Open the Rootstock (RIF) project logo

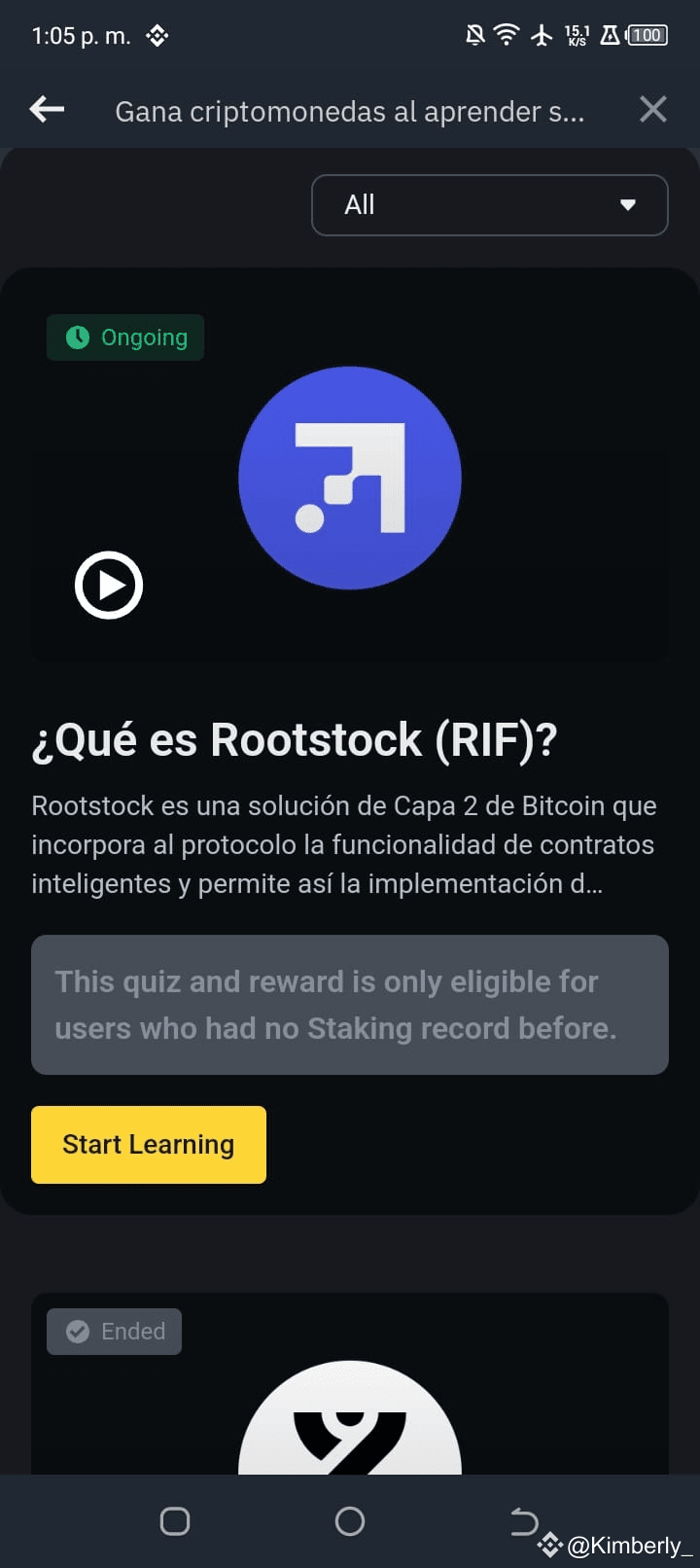click(350, 477)
